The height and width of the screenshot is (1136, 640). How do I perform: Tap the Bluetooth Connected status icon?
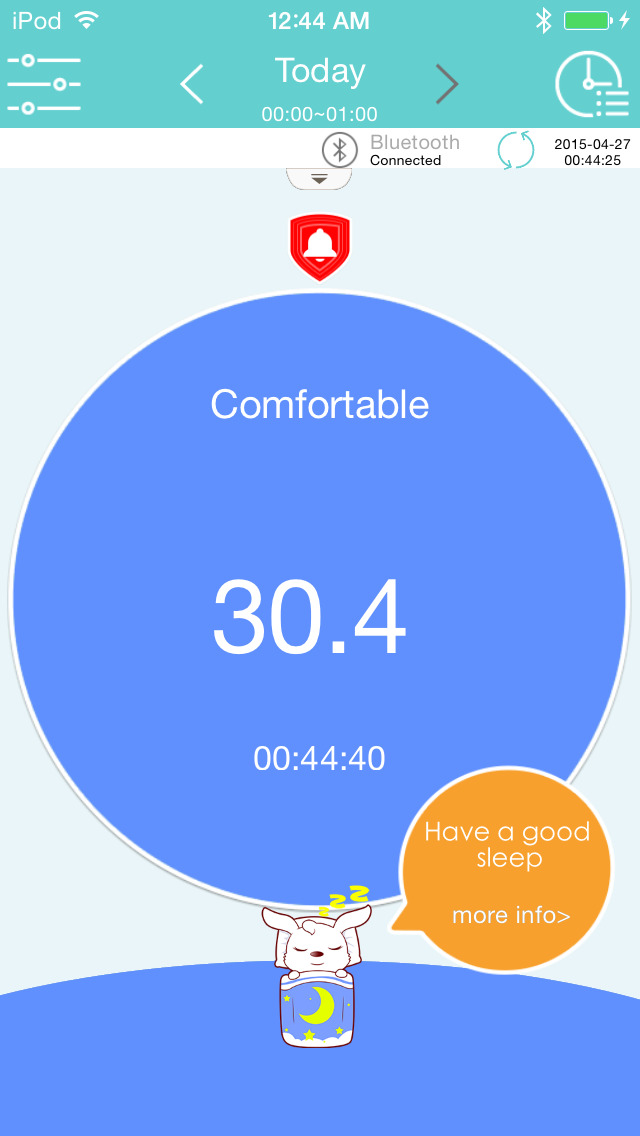click(x=341, y=150)
